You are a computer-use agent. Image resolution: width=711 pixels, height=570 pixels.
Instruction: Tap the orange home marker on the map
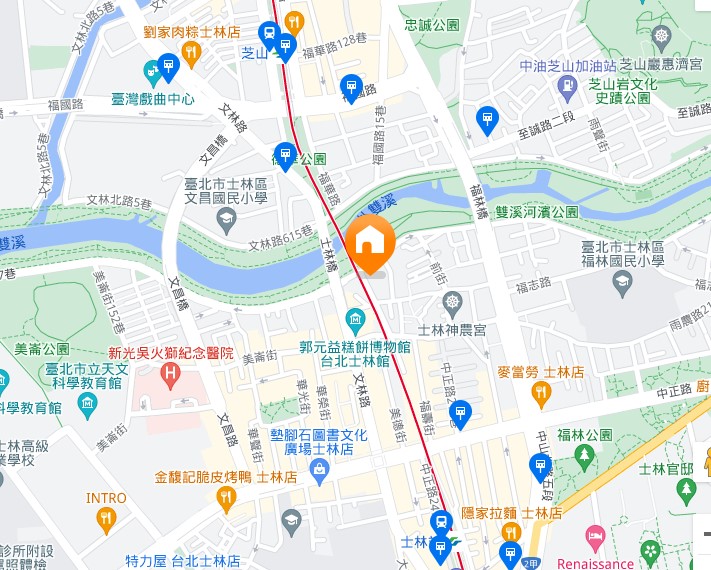(372, 241)
